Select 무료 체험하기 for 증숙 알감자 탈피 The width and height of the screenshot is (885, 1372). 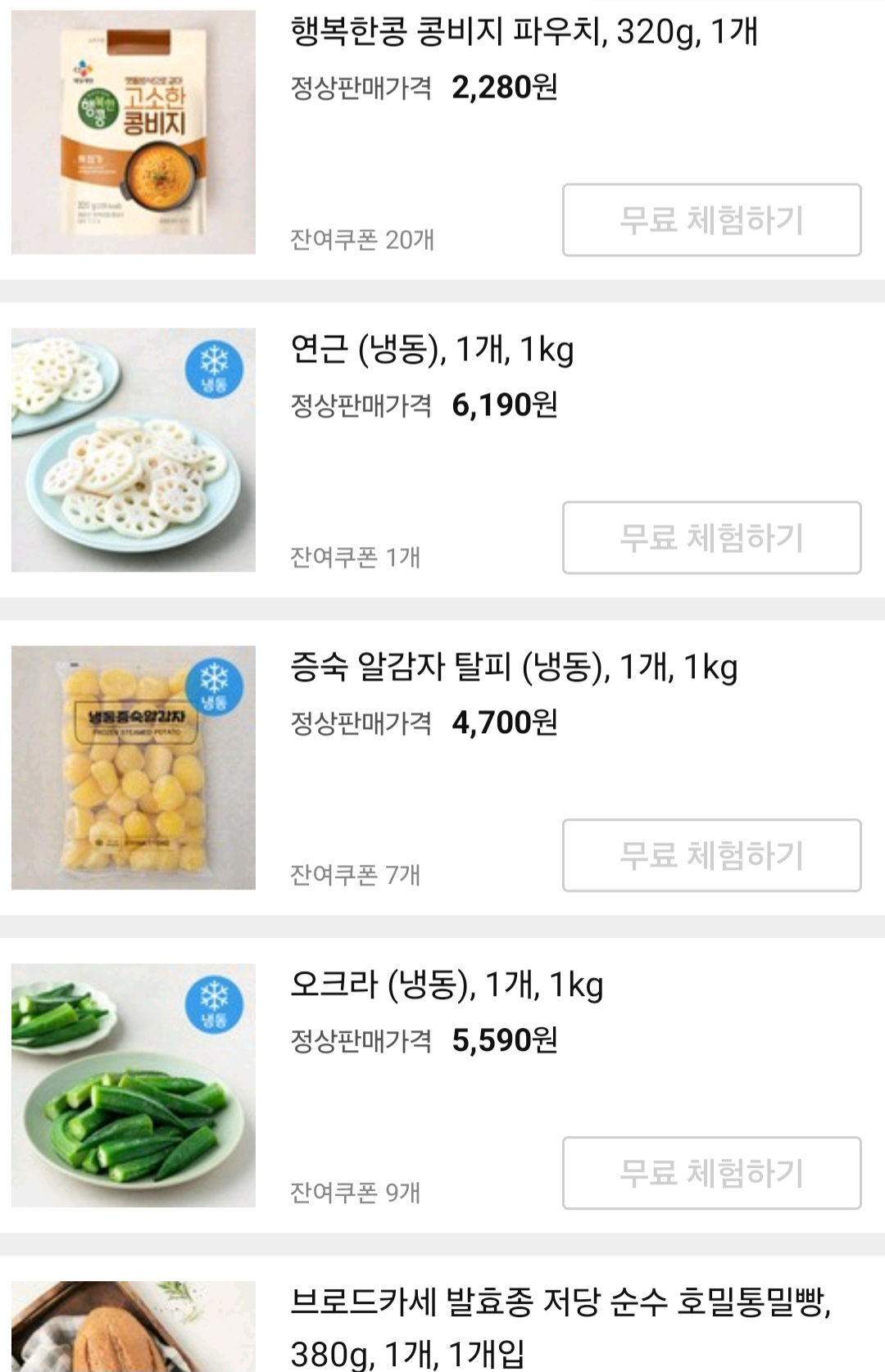(711, 855)
